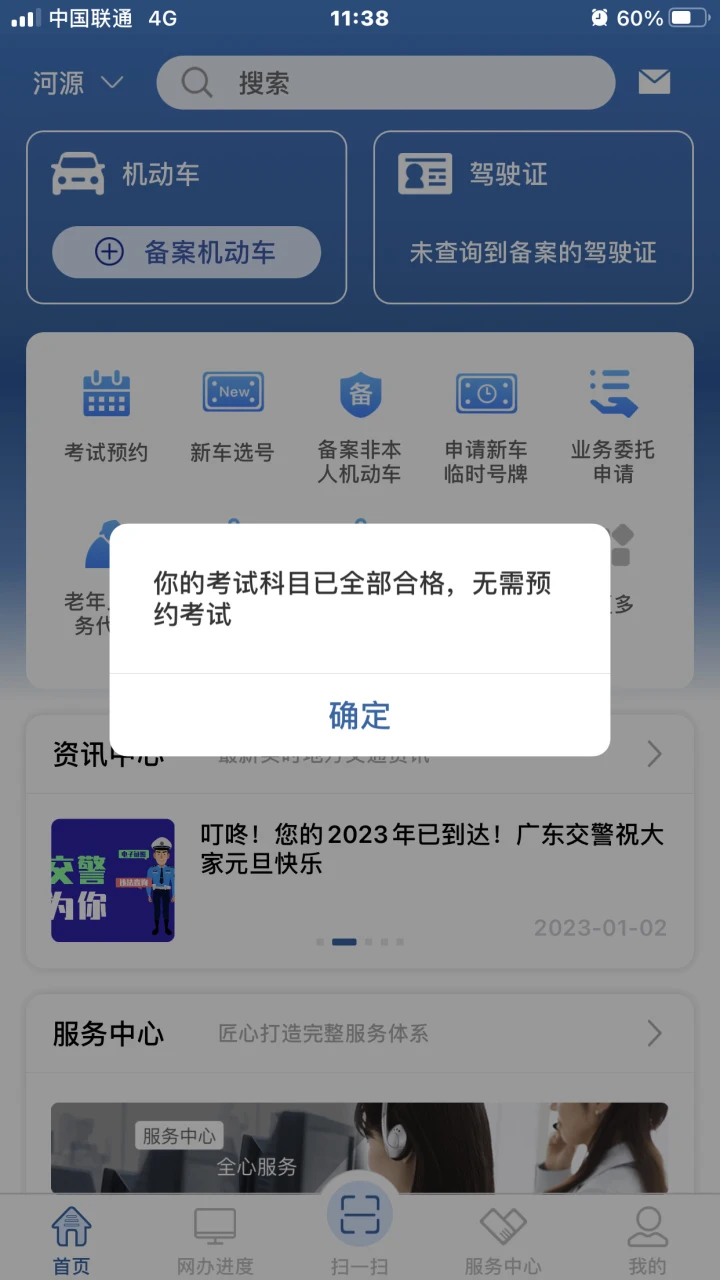Open 考试预约 exam booking

click(x=106, y=415)
